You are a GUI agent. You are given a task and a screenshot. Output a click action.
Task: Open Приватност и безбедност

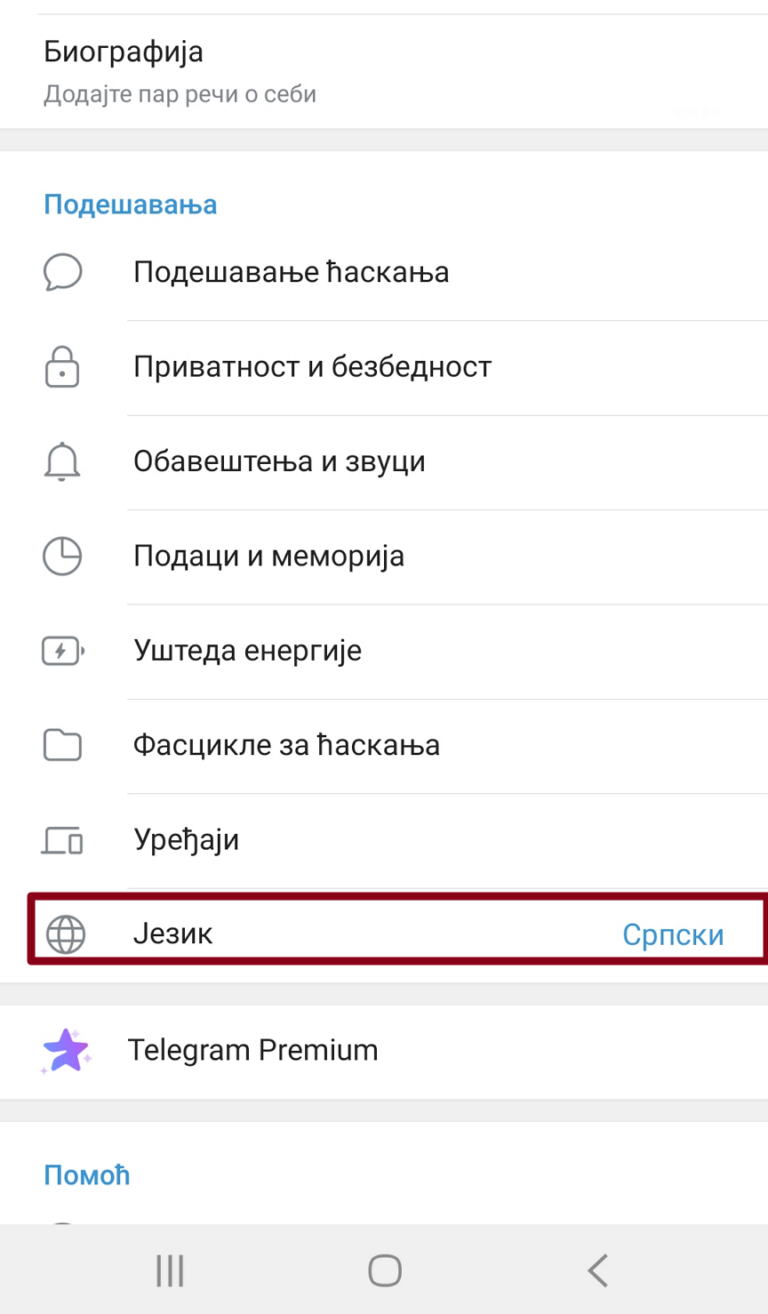click(384, 367)
